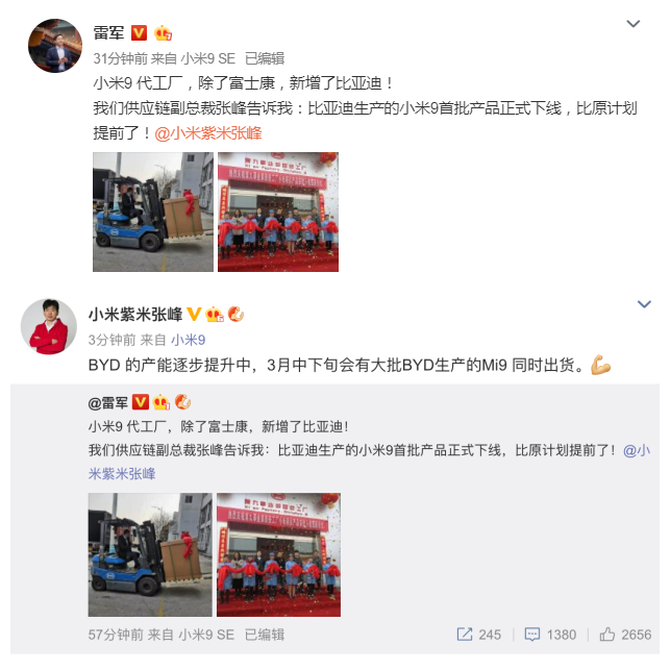This screenshot has height=670, width=670.
Task: View the ceremony photo in the reposted post
Action: [x=278, y=555]
